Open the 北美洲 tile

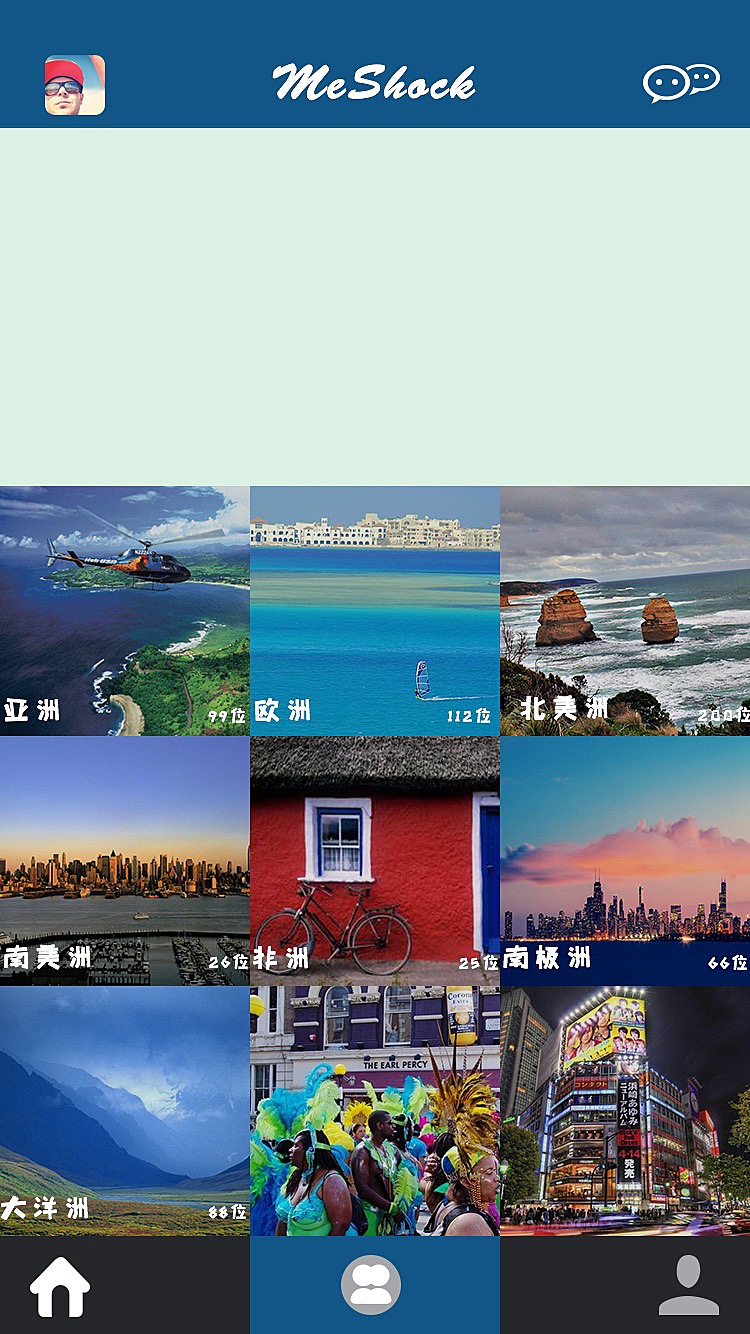tap(625, 611)
